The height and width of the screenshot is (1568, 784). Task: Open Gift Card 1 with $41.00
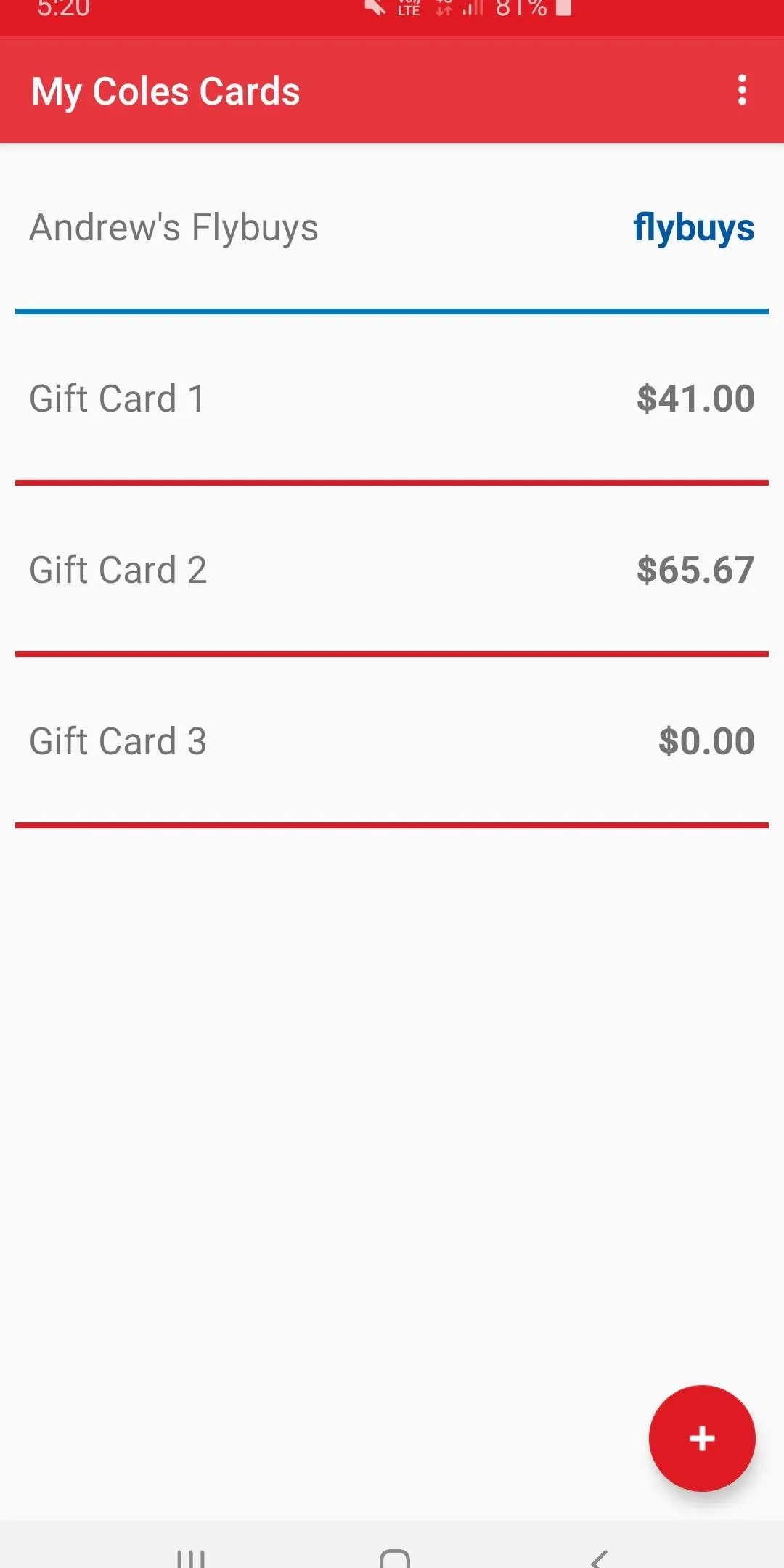[392, 399]
